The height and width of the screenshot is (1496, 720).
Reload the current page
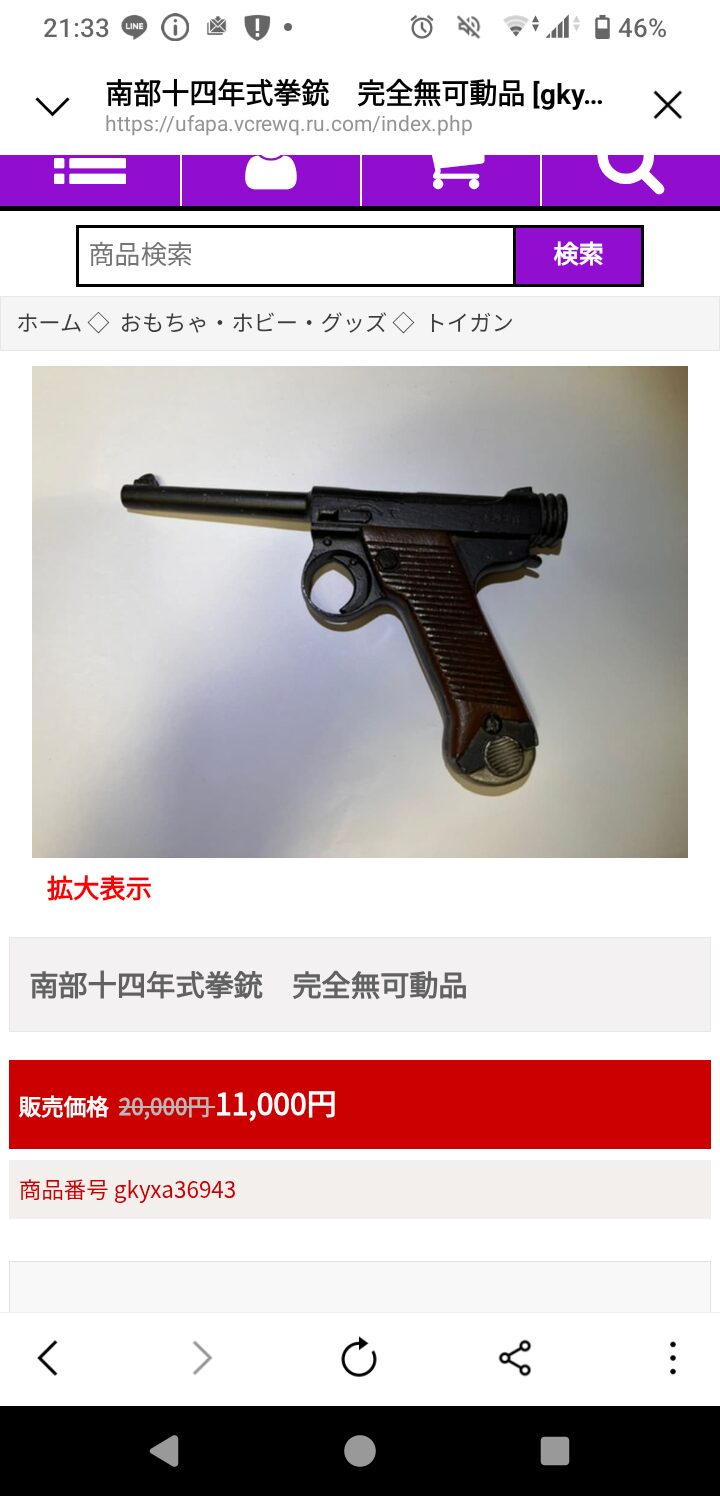pyautogui.click(x=359, y=1358)
